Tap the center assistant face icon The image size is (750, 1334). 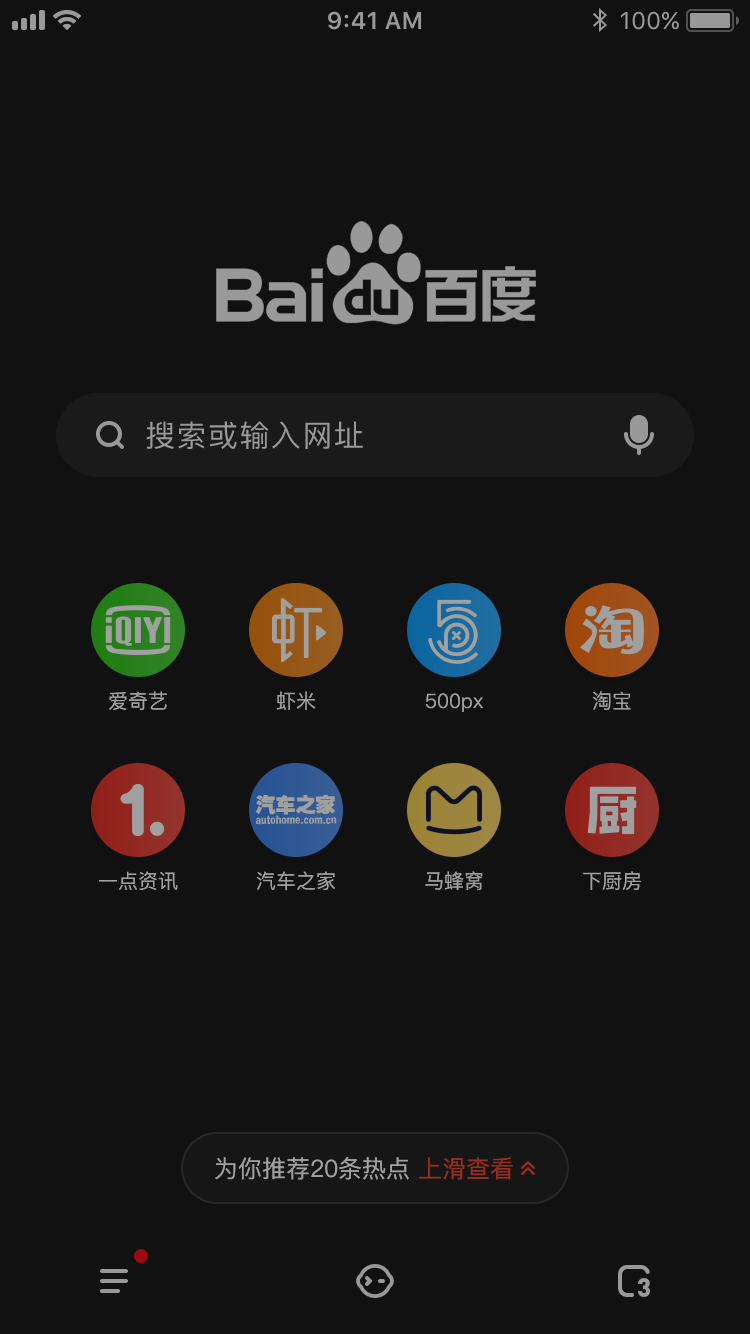tap(375, 1280)
